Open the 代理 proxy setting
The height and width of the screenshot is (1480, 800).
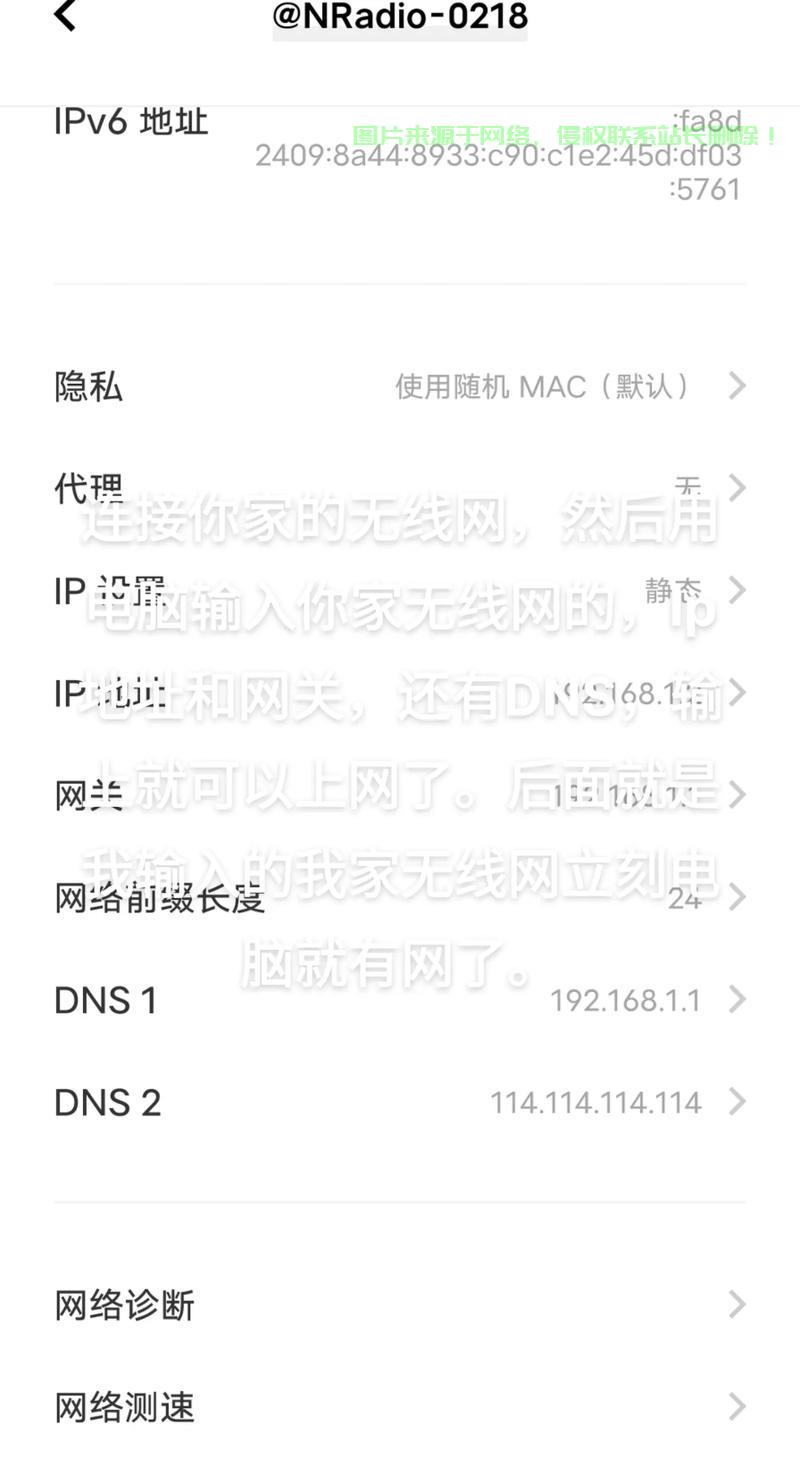[400, 488]
